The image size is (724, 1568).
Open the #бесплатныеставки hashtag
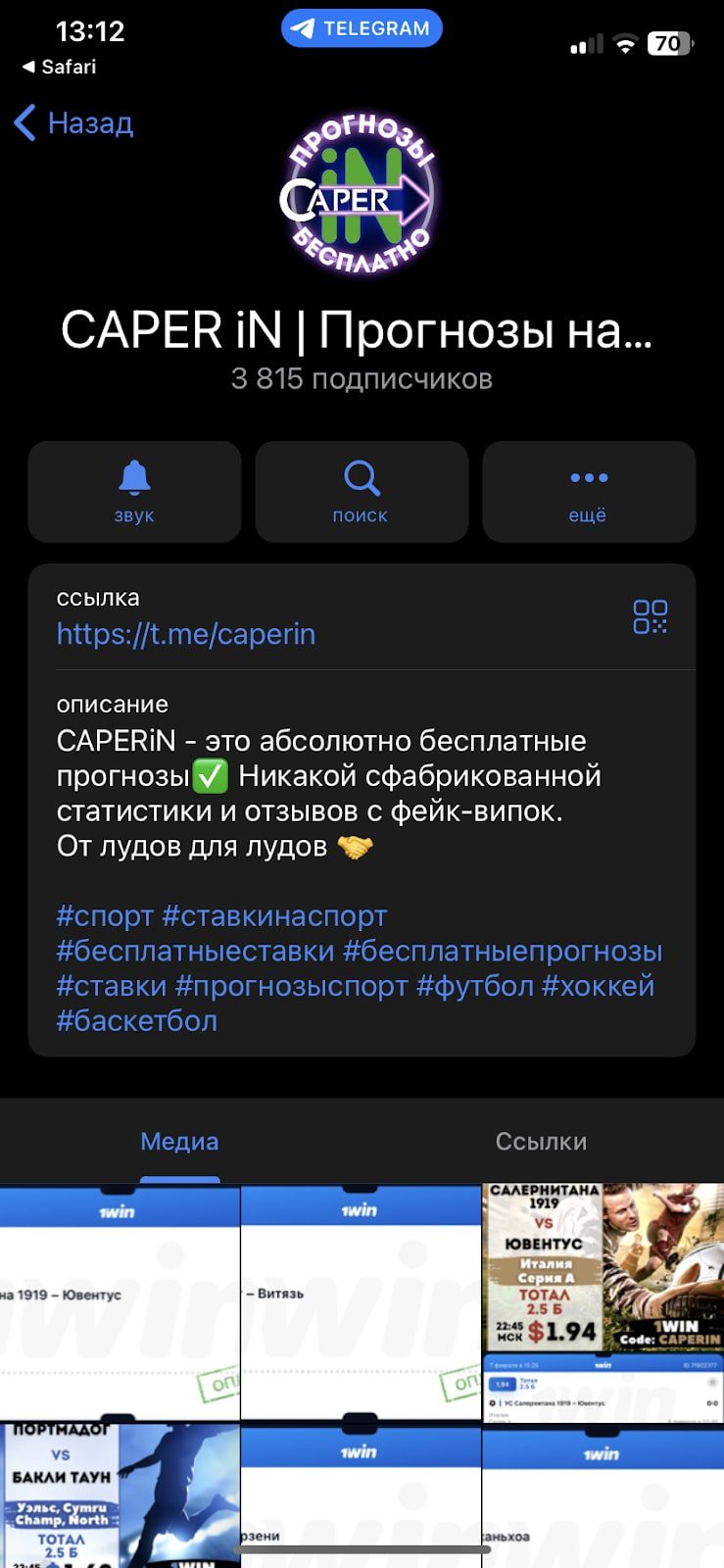tap(195, 951)
